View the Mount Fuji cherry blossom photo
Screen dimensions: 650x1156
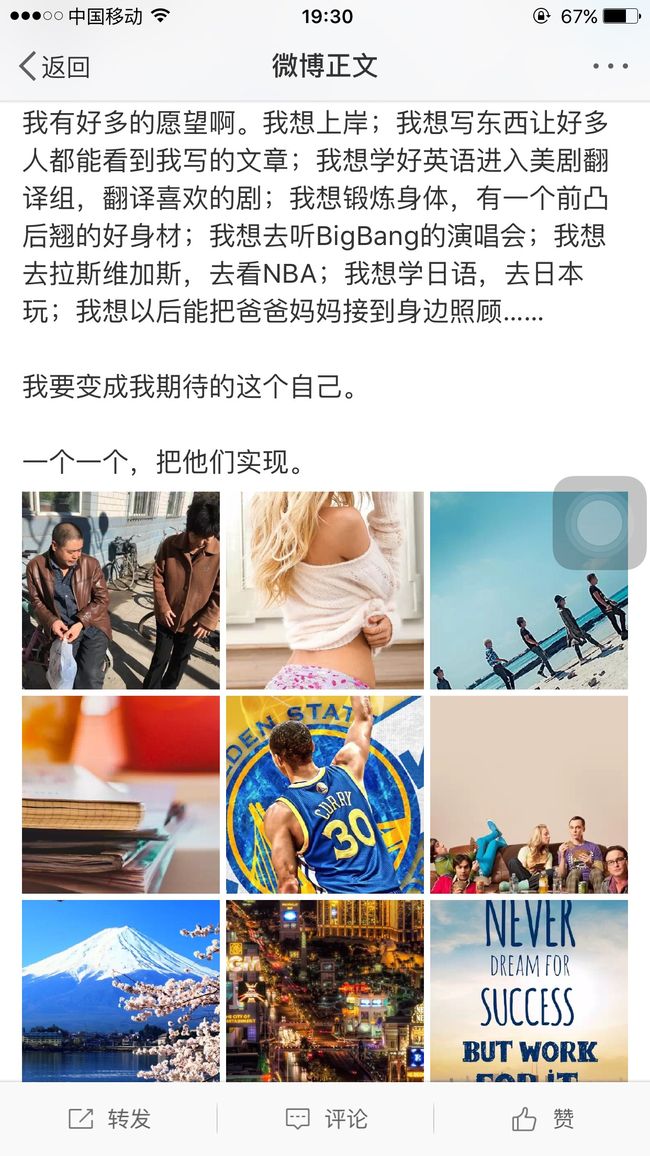click(121, 991)
